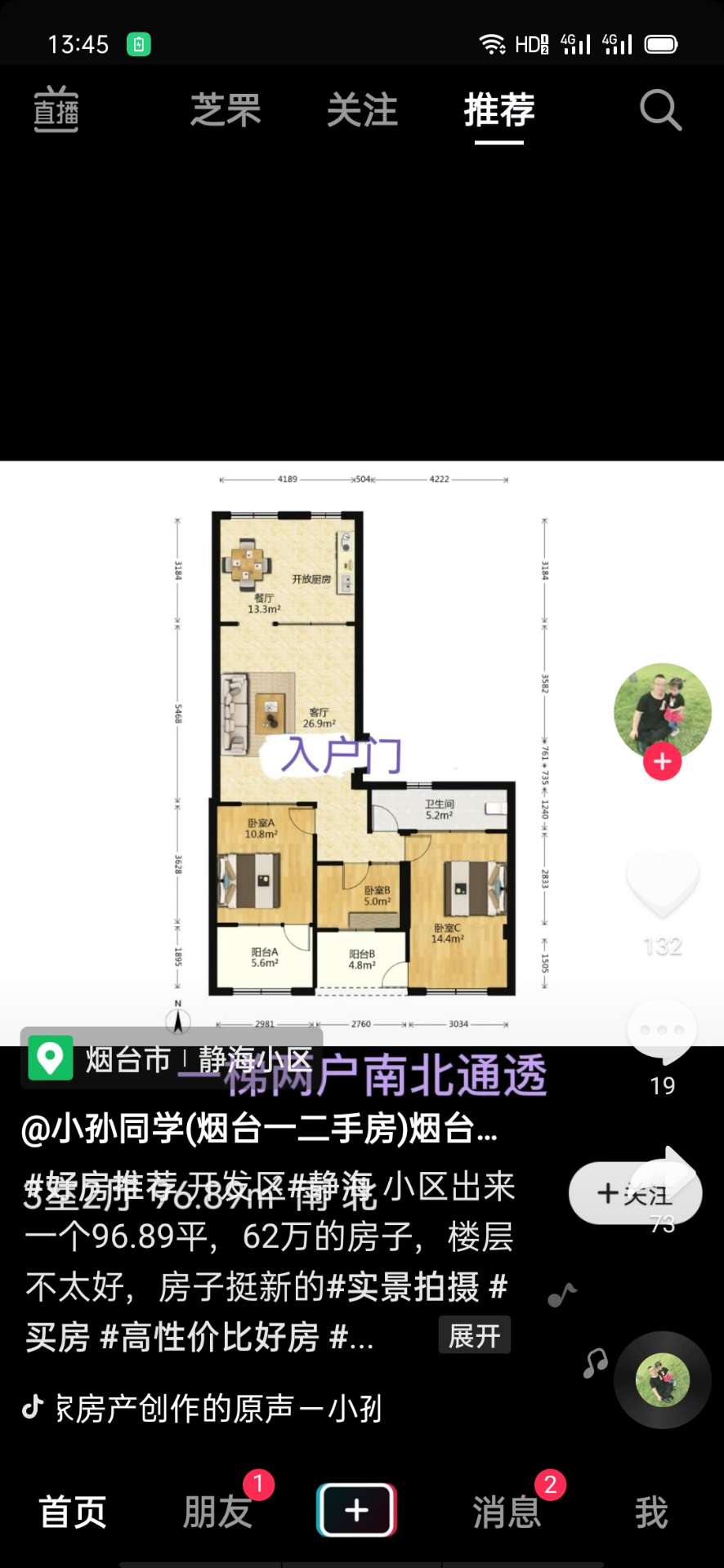
Task: Open @小孙同学 author name
Action: 258,1129
